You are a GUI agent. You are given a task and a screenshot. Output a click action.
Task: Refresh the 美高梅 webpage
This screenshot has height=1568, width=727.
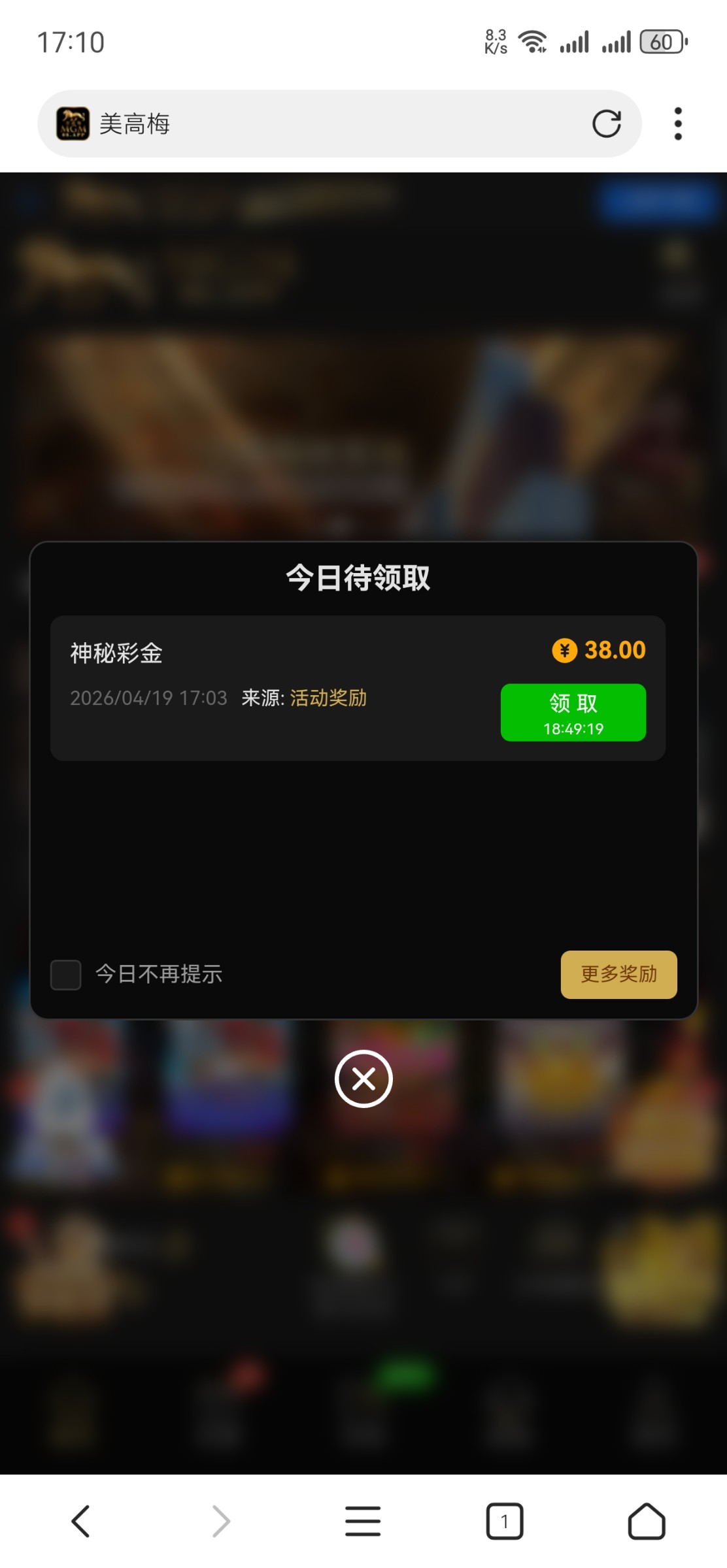pos(607,123)
